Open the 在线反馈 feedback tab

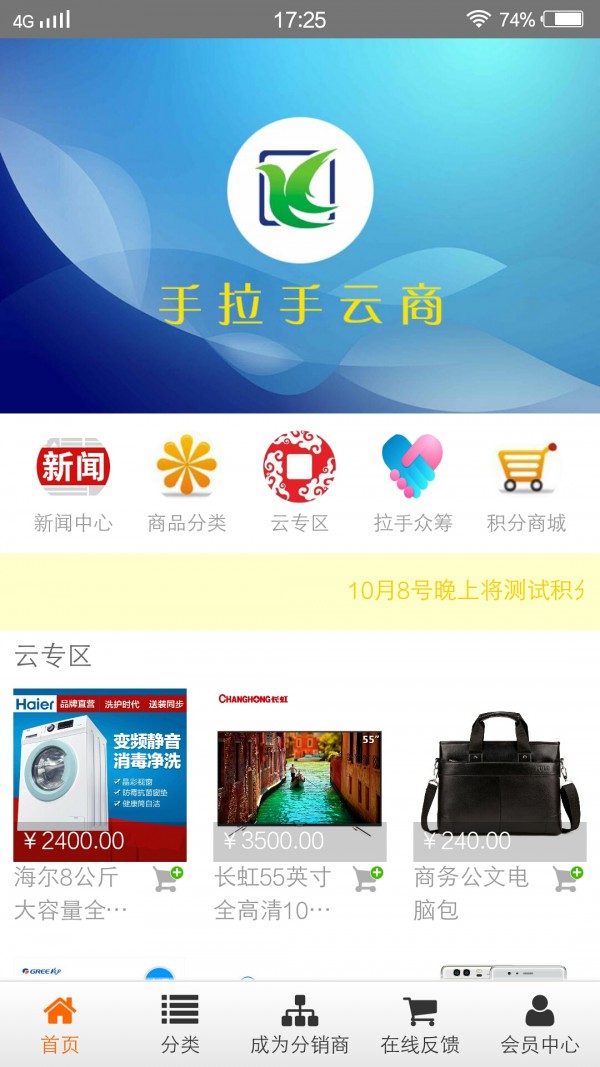click(x=420, y=1025)
